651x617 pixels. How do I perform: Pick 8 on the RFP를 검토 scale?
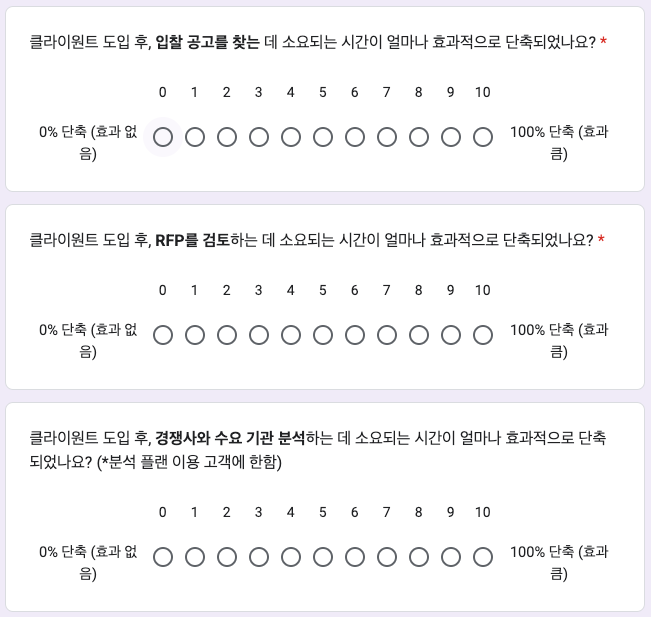point(419,335)
